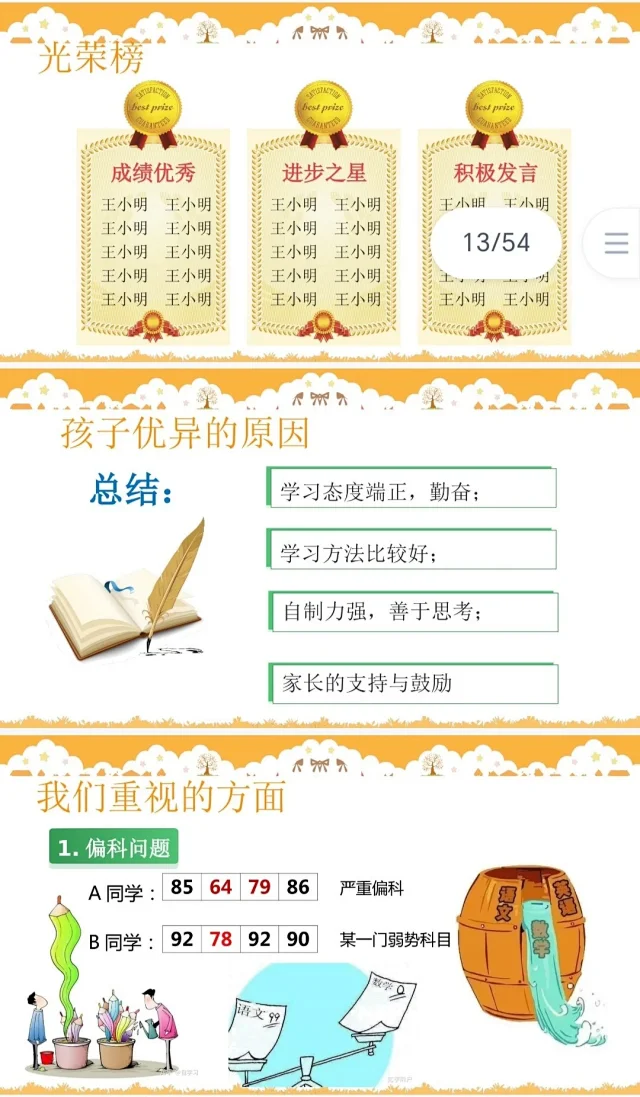640x1097 pixels.
Task: Open the three-line menu button
Action: pyautogui.click(x=616, y=242)
